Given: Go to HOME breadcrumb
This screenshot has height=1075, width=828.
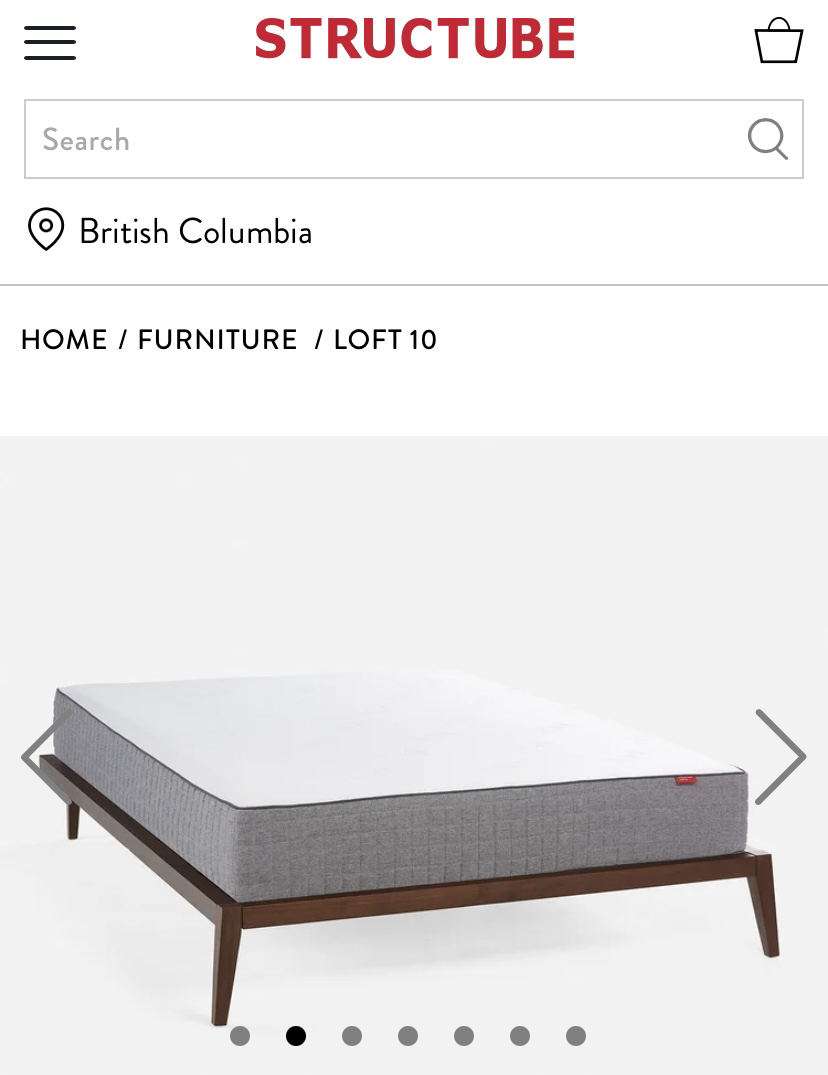Looking at the screenshot, I should [63, 340].
